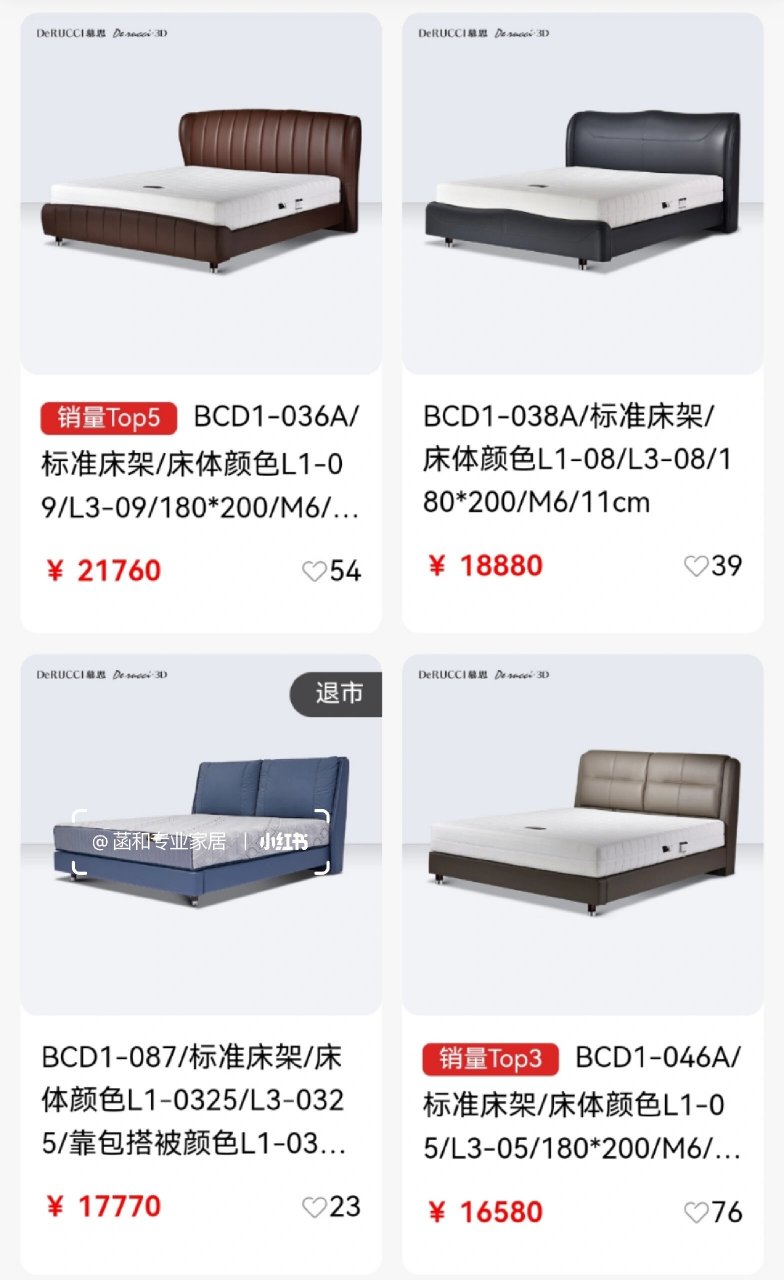
Task: Click the 退市 label on blue bed
Action: click(339, 693)
